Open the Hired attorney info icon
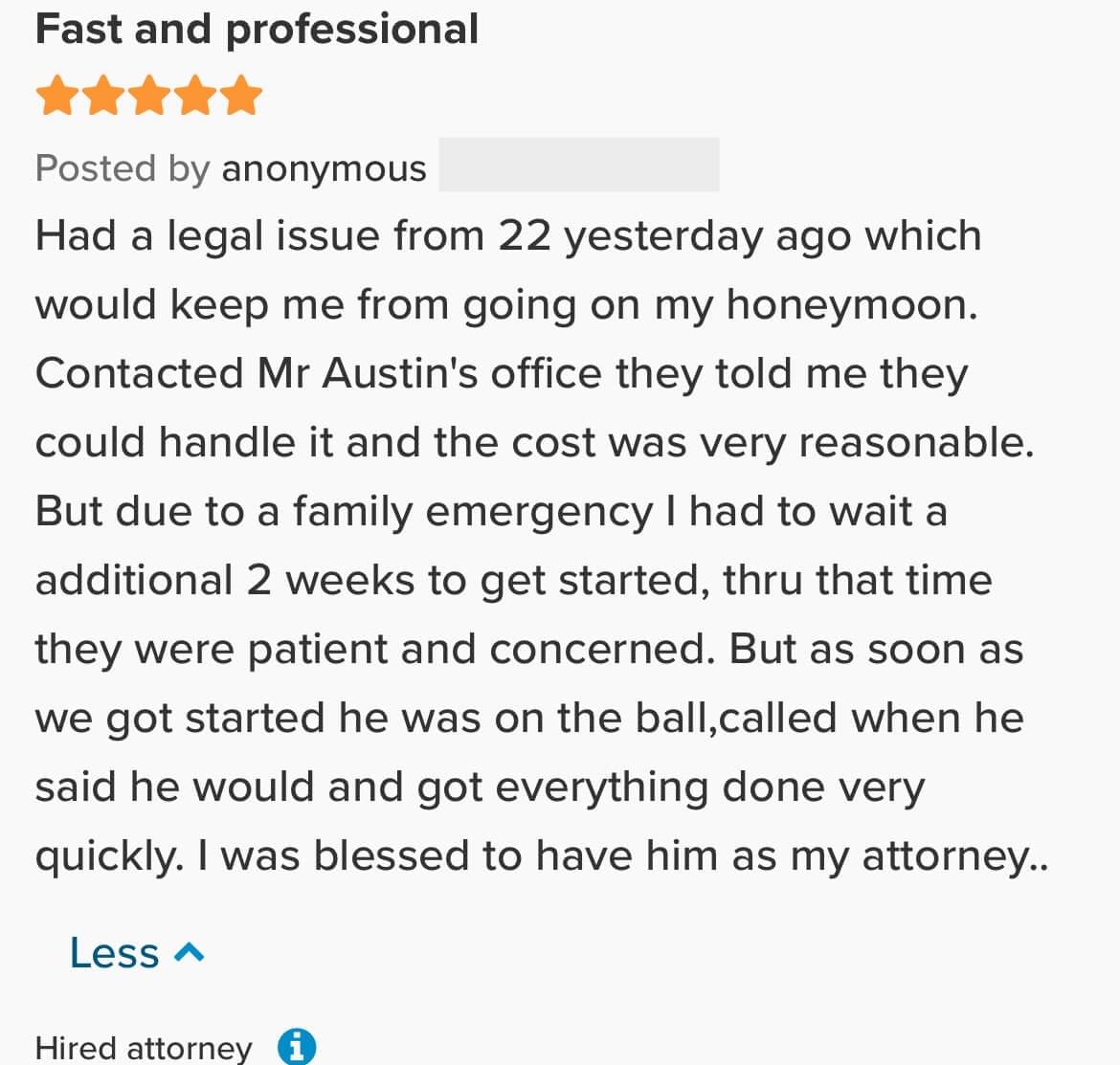1120x1065 pixels. [297, 1047]
